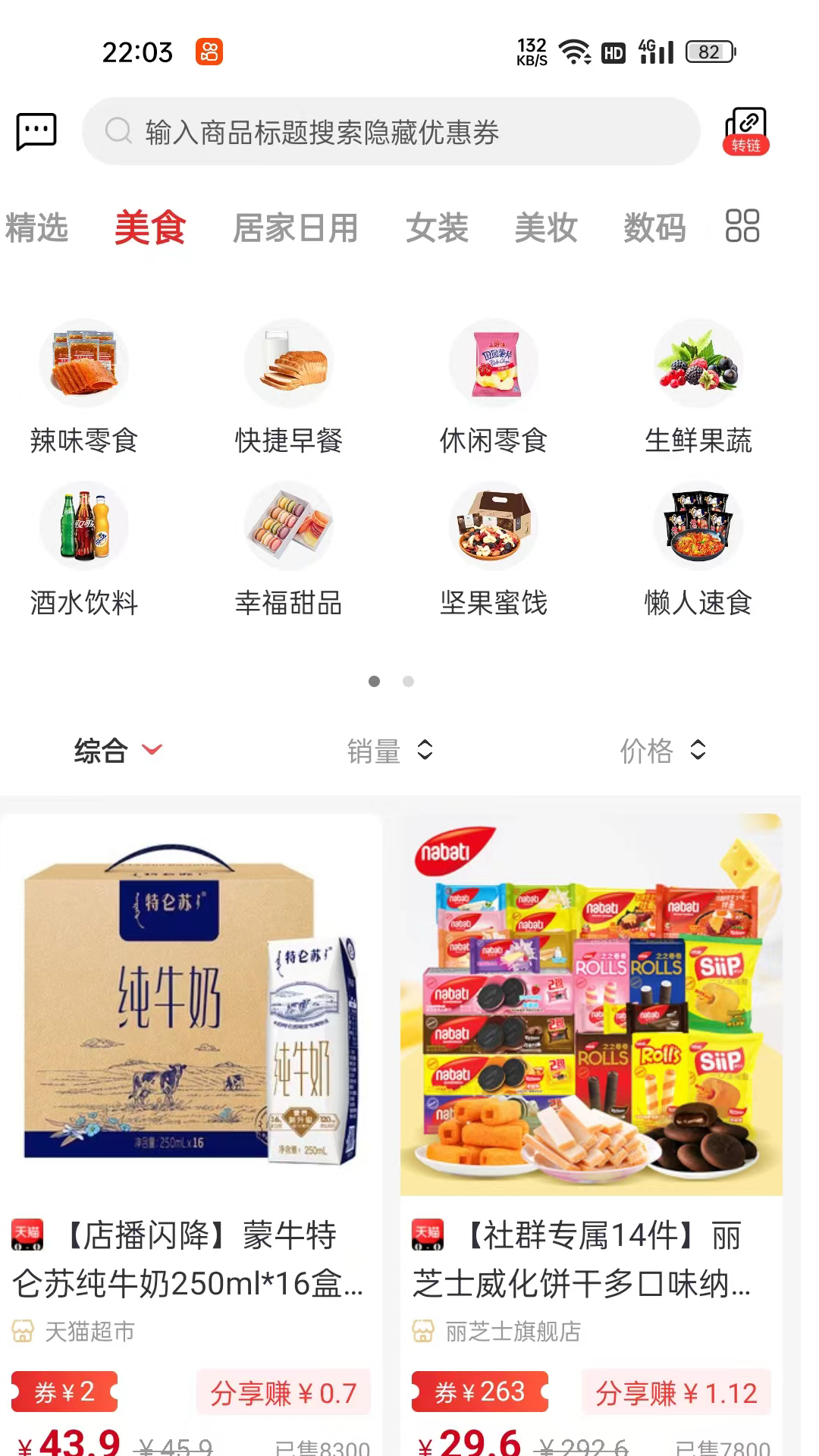Open the 辣味零食 category
The image size is (819, 1456).
click(x=84, y=387)
